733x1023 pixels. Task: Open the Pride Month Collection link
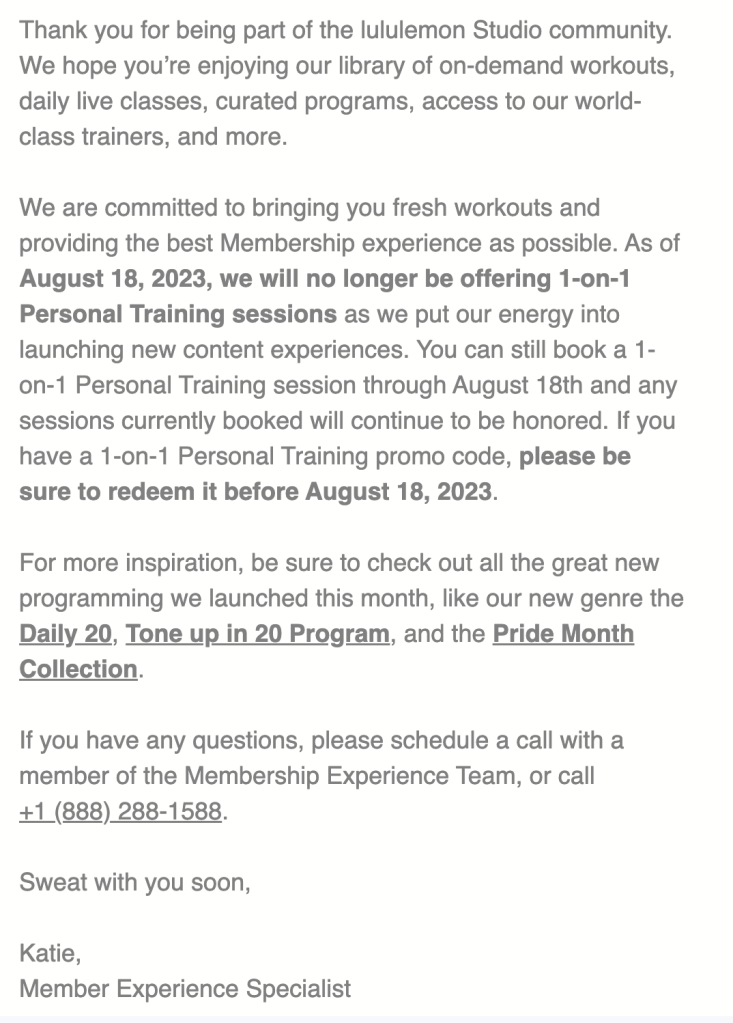563,634
